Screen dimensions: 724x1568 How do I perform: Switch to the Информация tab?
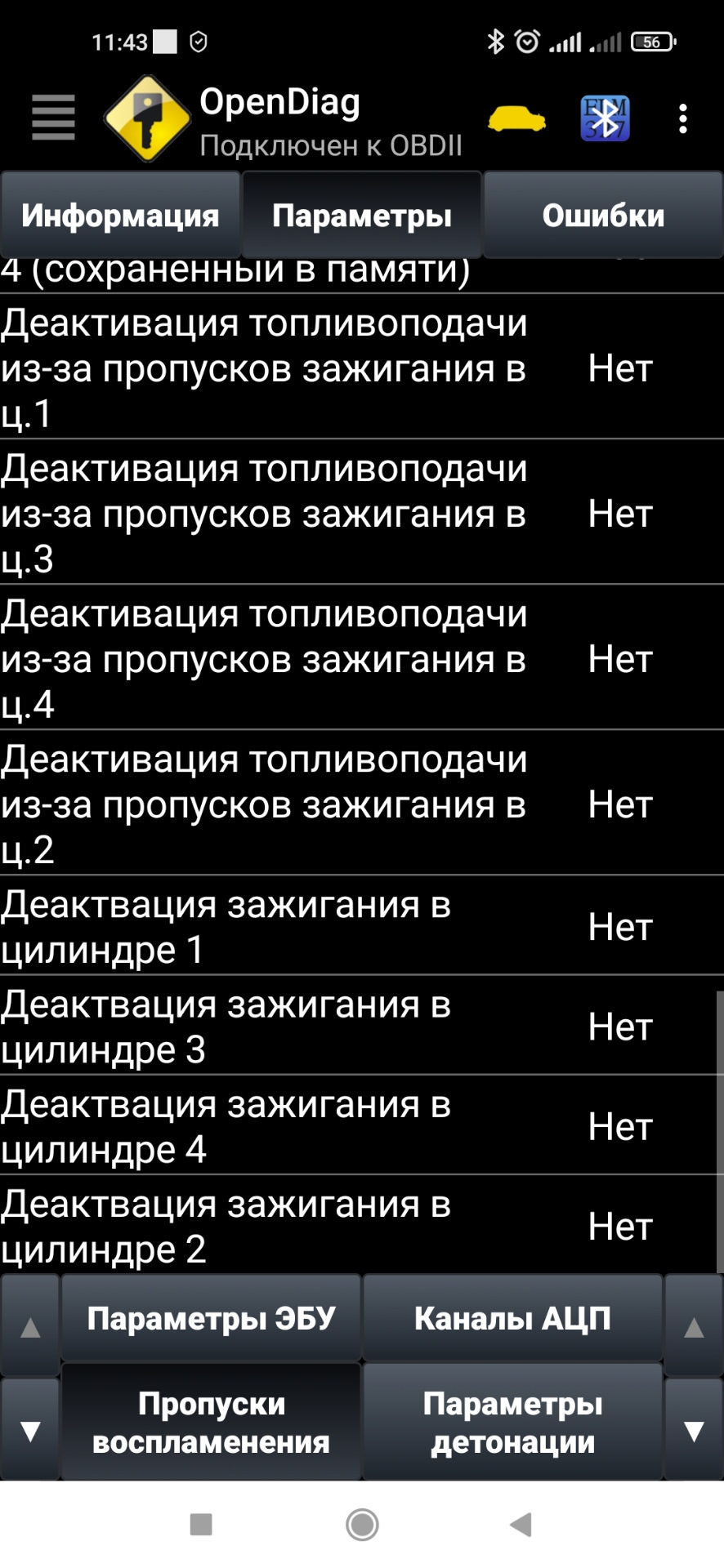click(x=120, y=216)
